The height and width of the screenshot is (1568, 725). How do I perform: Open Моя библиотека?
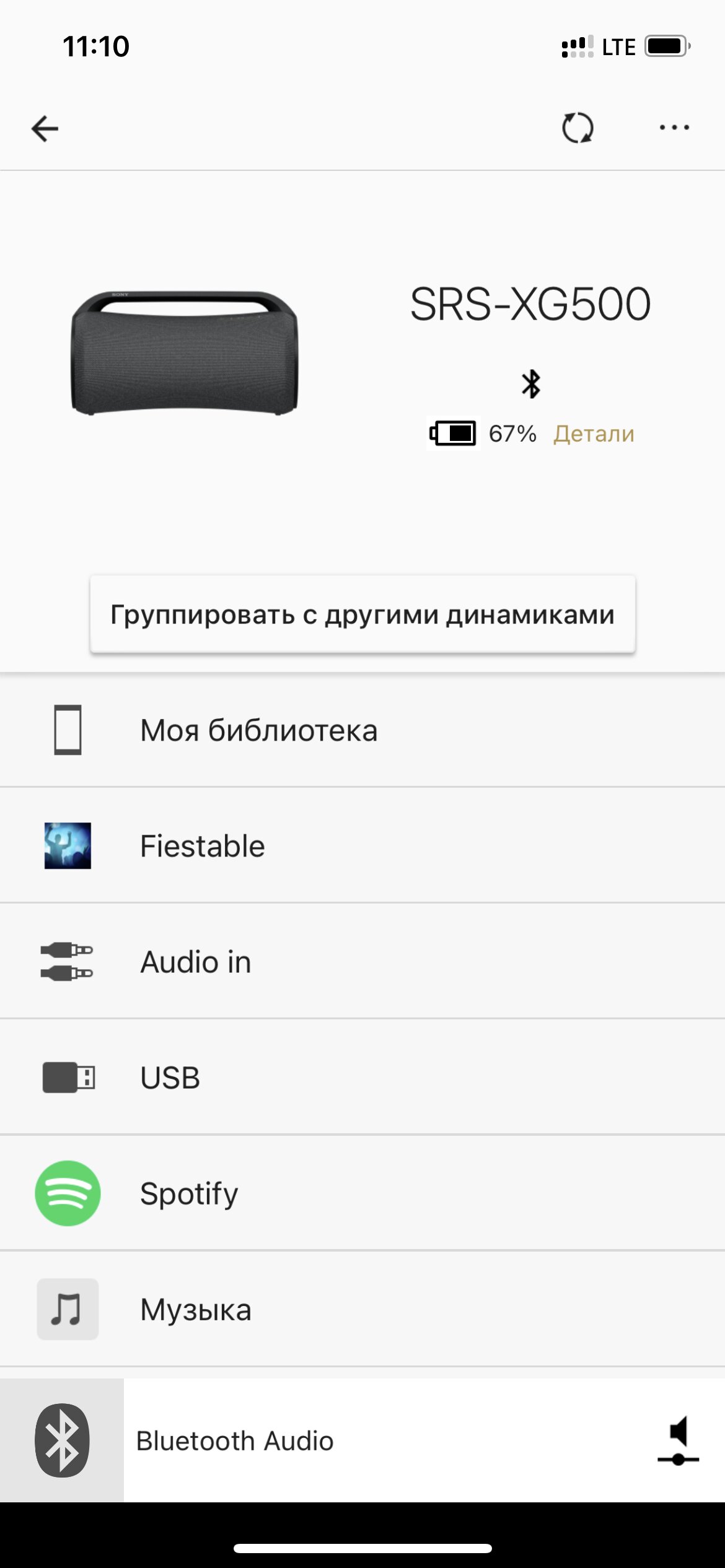click(x=362, y=730)
